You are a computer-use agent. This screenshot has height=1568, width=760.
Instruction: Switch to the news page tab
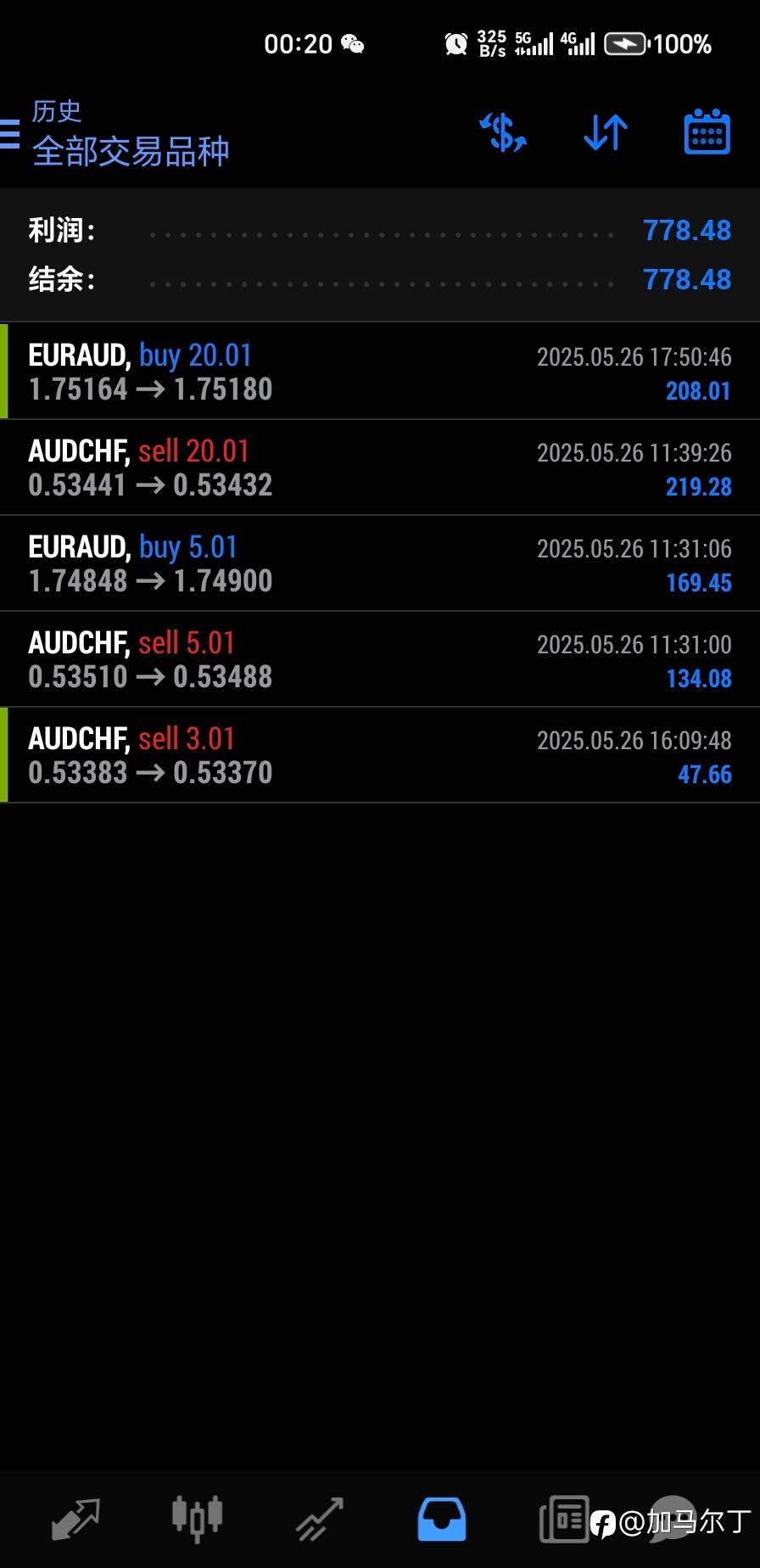pos(563,1518)
